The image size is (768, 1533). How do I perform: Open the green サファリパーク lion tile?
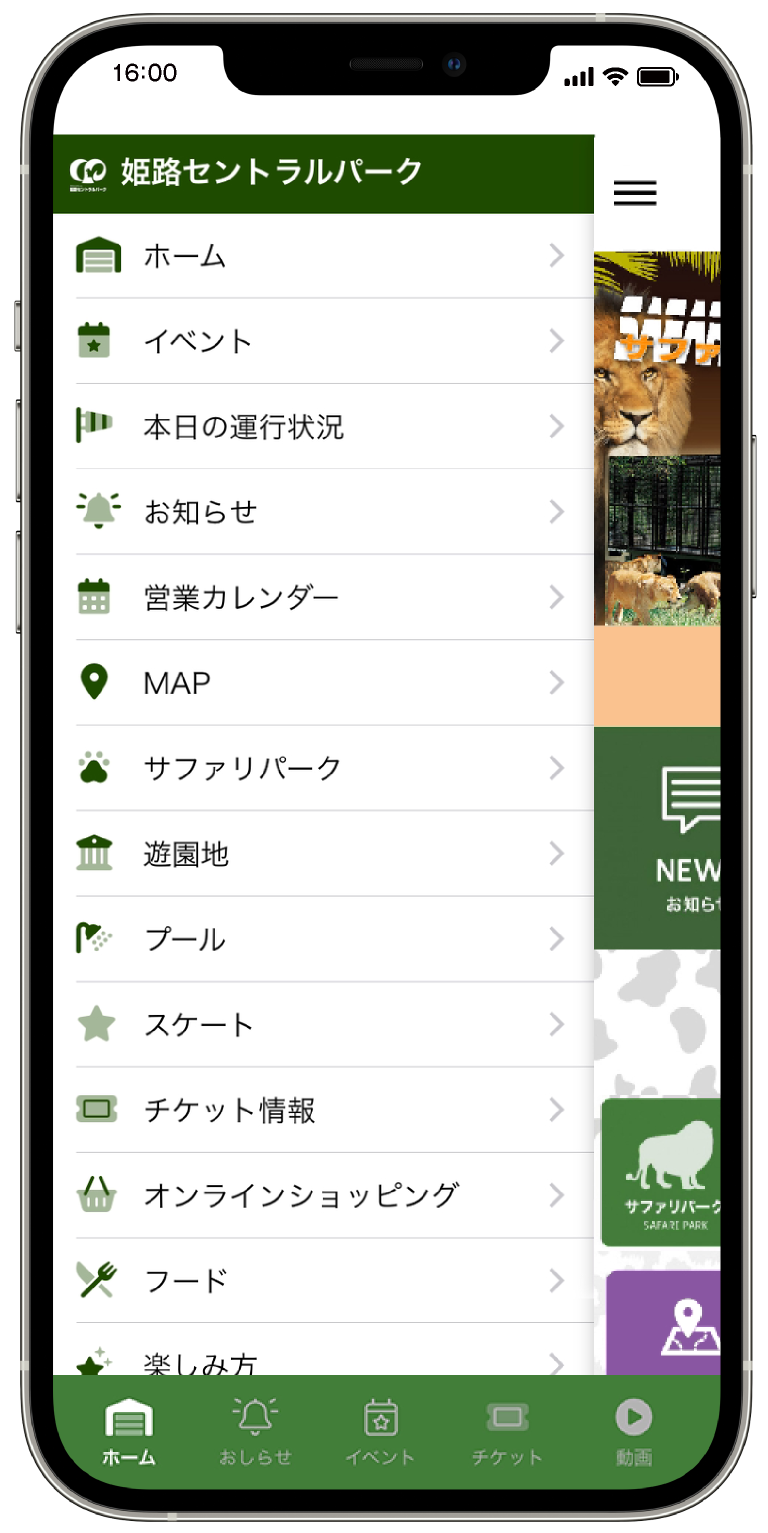click(x=661, y=1173)
